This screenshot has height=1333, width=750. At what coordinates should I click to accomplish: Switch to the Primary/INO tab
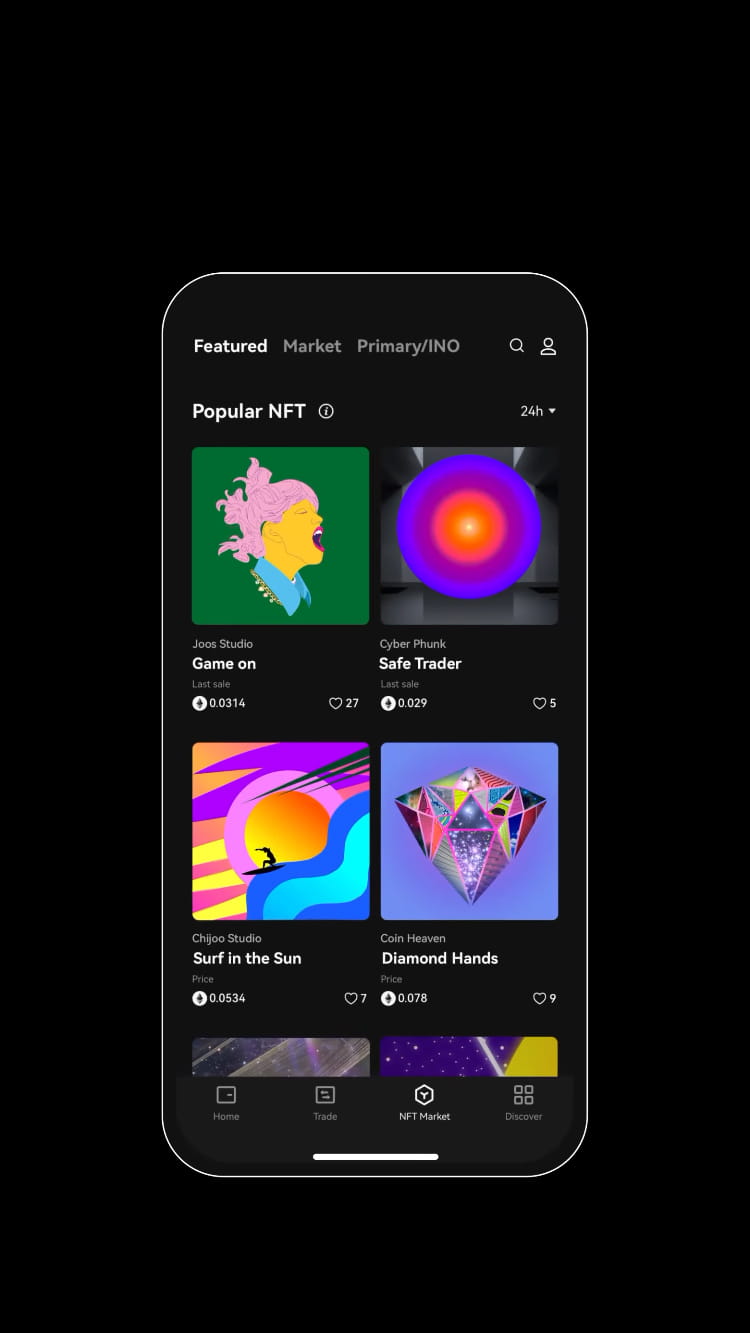pyautogui.click(x=408, y=346)
